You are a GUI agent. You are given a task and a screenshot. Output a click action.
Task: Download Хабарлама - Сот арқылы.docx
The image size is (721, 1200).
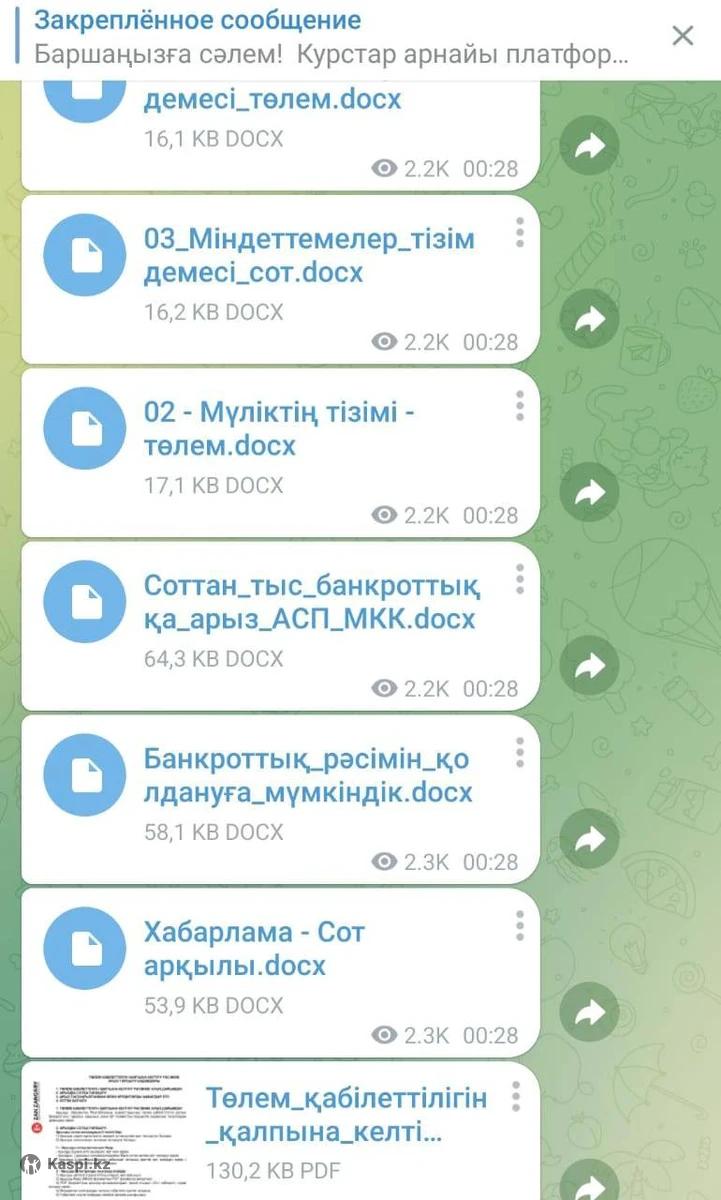click(x=85, y=947)
